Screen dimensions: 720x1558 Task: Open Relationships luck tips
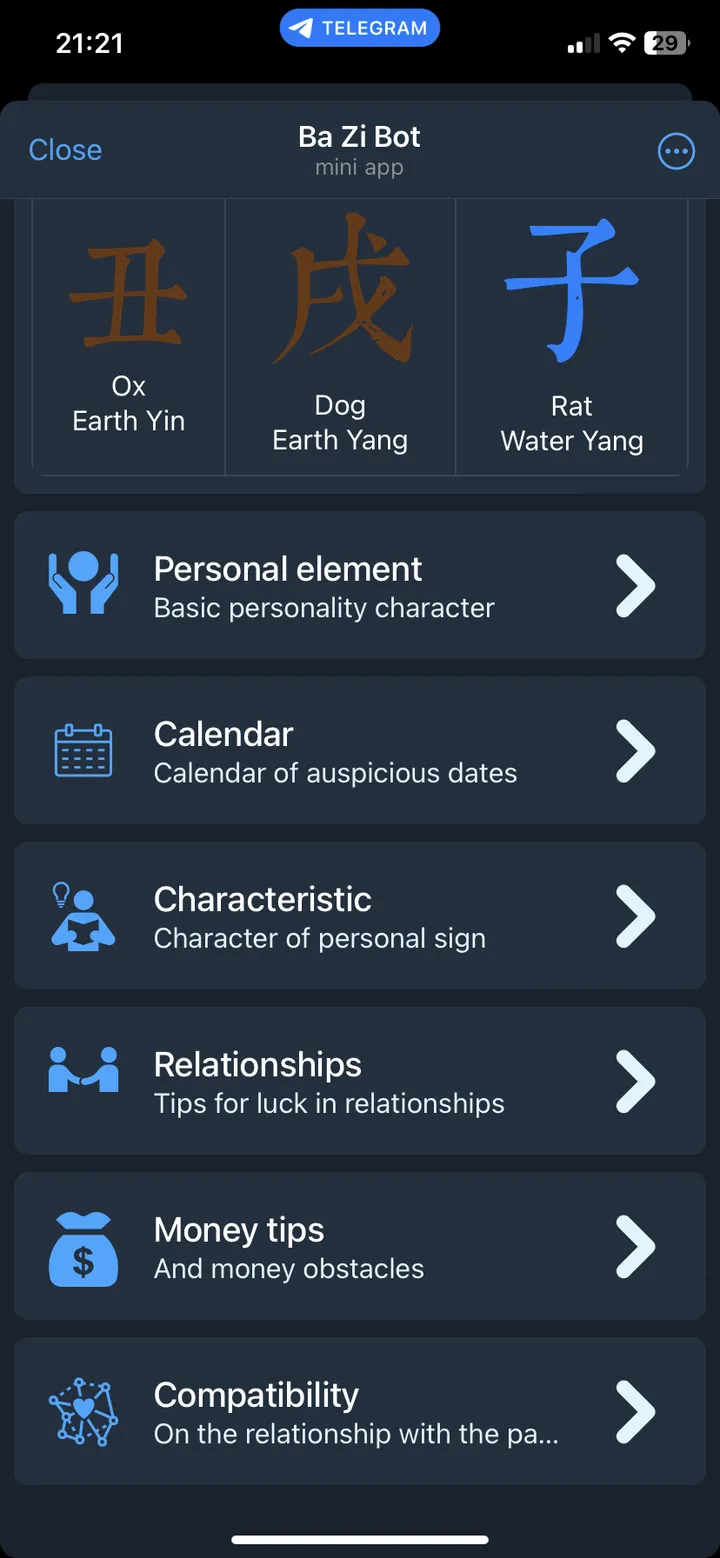(x=360, y=1080)
